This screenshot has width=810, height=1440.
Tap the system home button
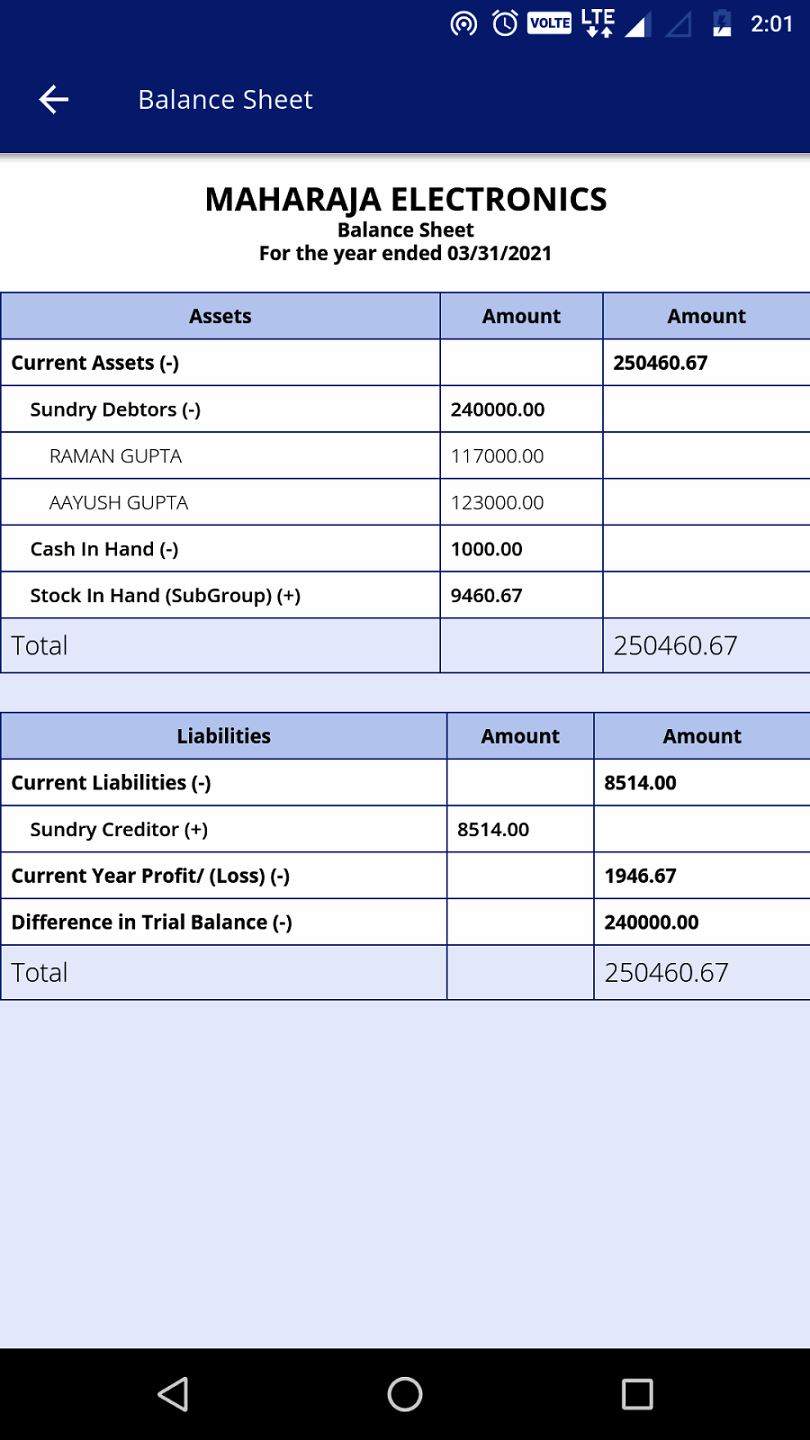405,1393
